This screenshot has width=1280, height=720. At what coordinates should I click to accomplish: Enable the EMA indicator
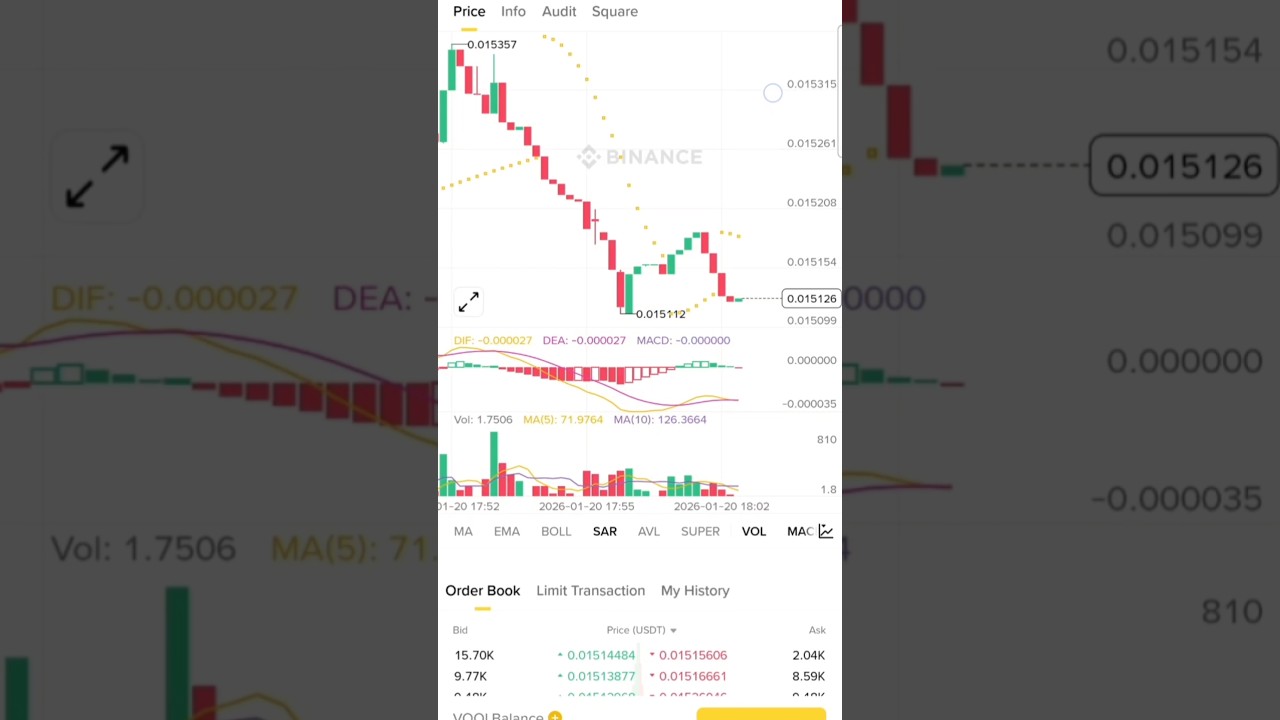(507, 532)
